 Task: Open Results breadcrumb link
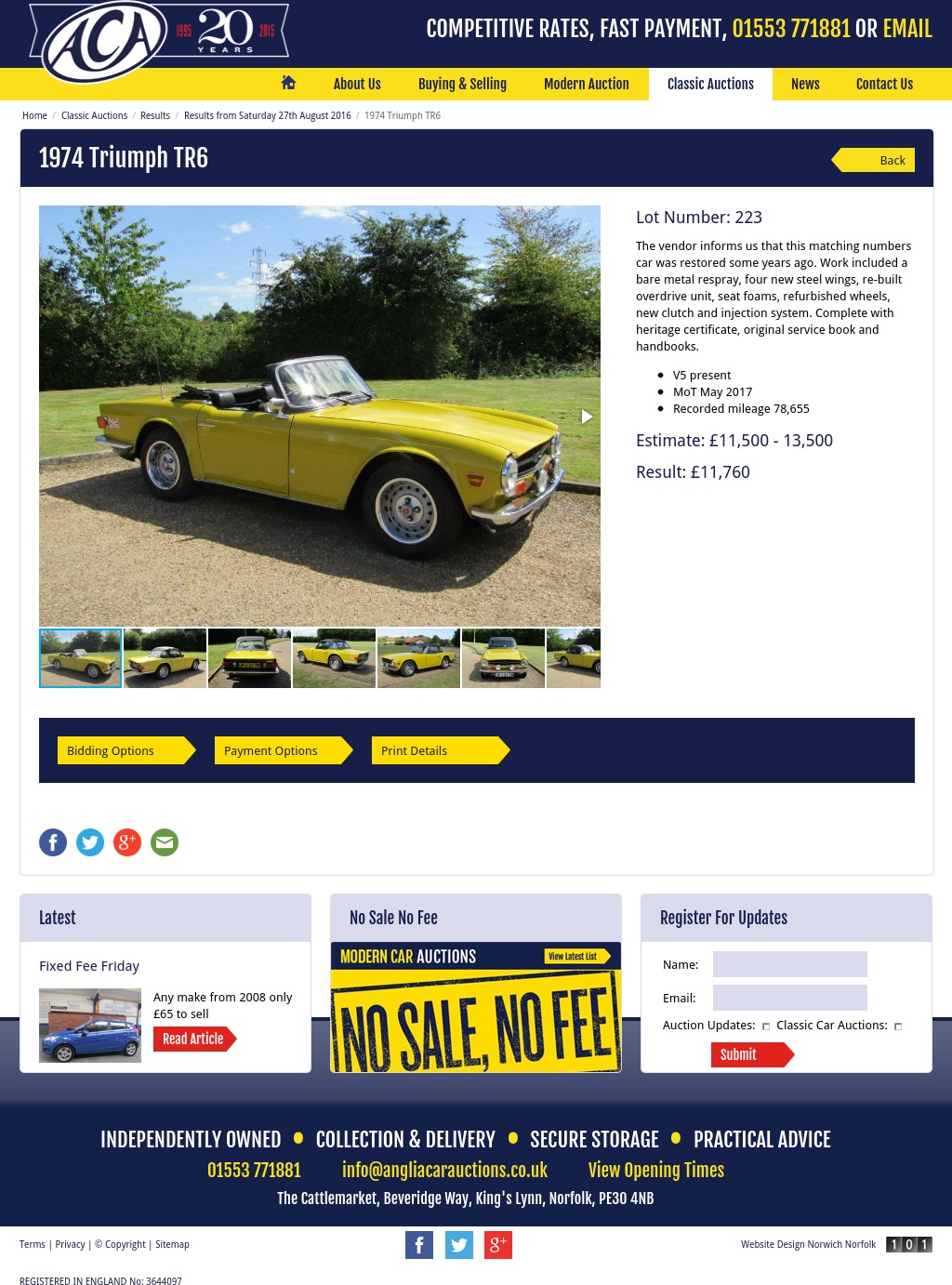(155, 115)
